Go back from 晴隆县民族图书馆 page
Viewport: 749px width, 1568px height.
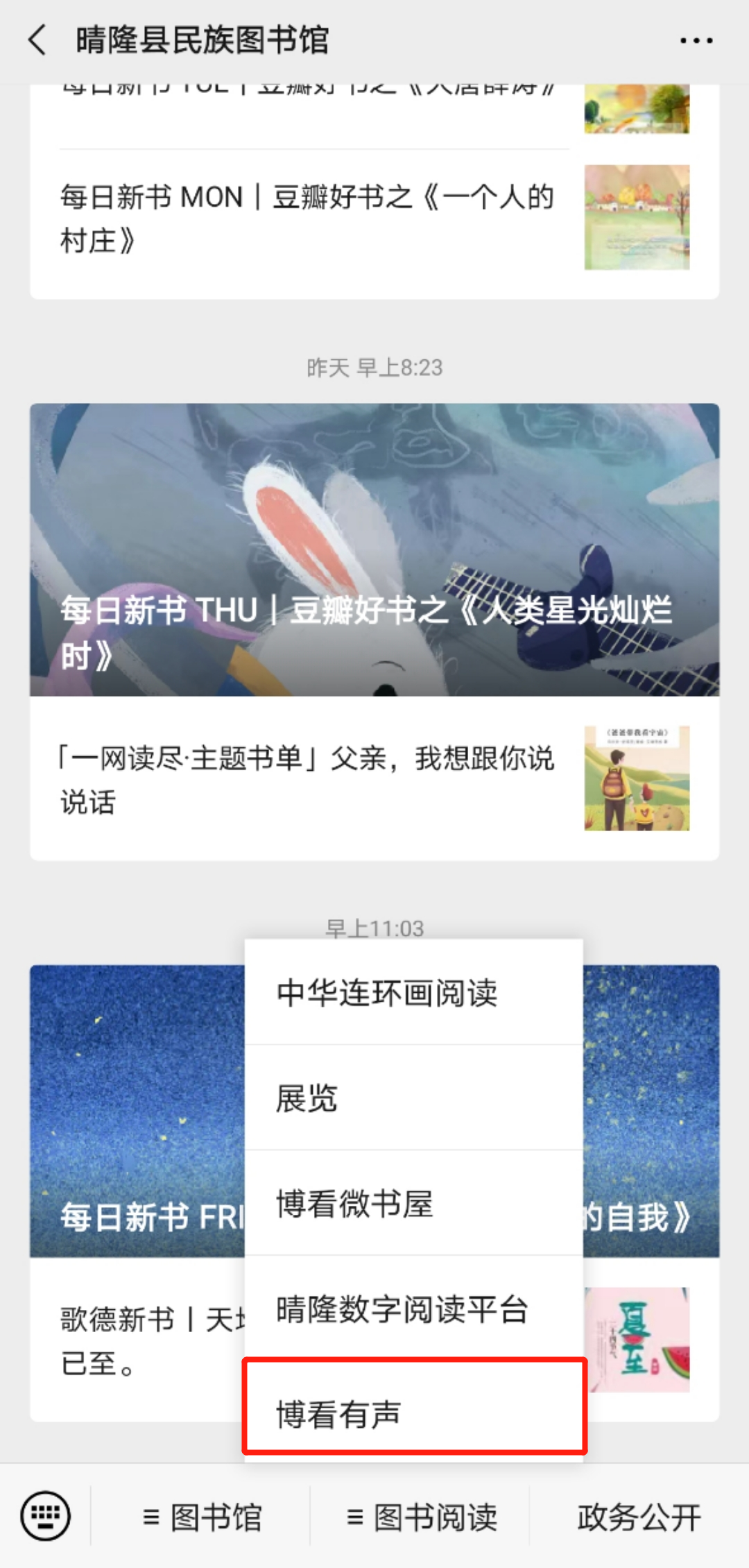pos(38,40)
